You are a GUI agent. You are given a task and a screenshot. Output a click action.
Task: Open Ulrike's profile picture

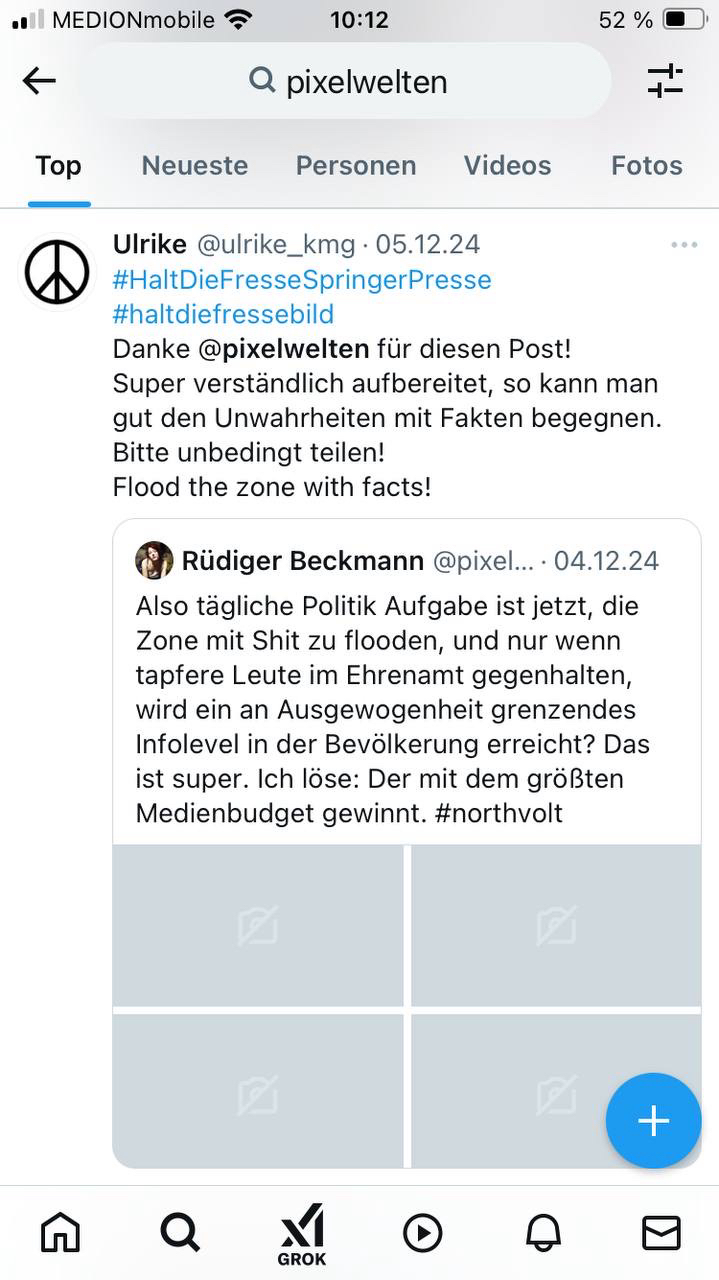(57, 272)
